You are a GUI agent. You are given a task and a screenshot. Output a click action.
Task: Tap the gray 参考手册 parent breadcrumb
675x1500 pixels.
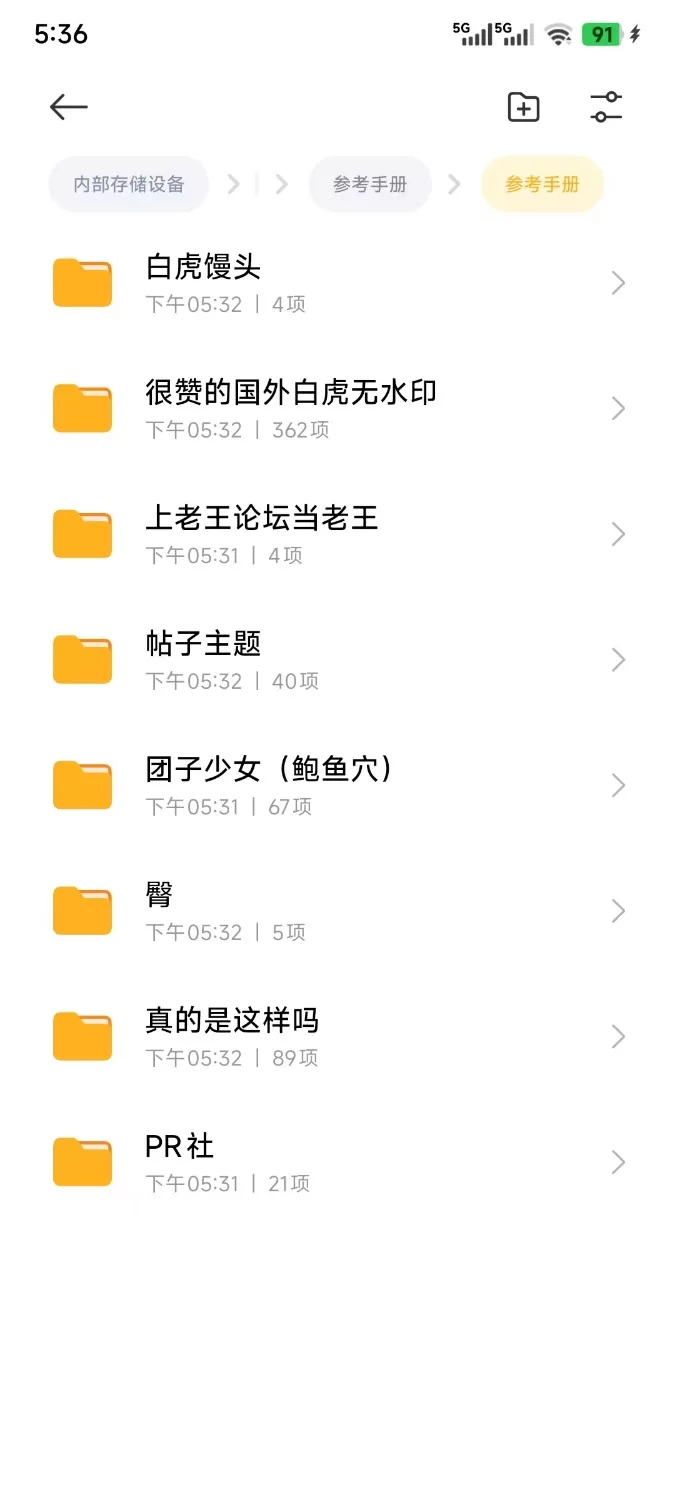pos(370,184)
